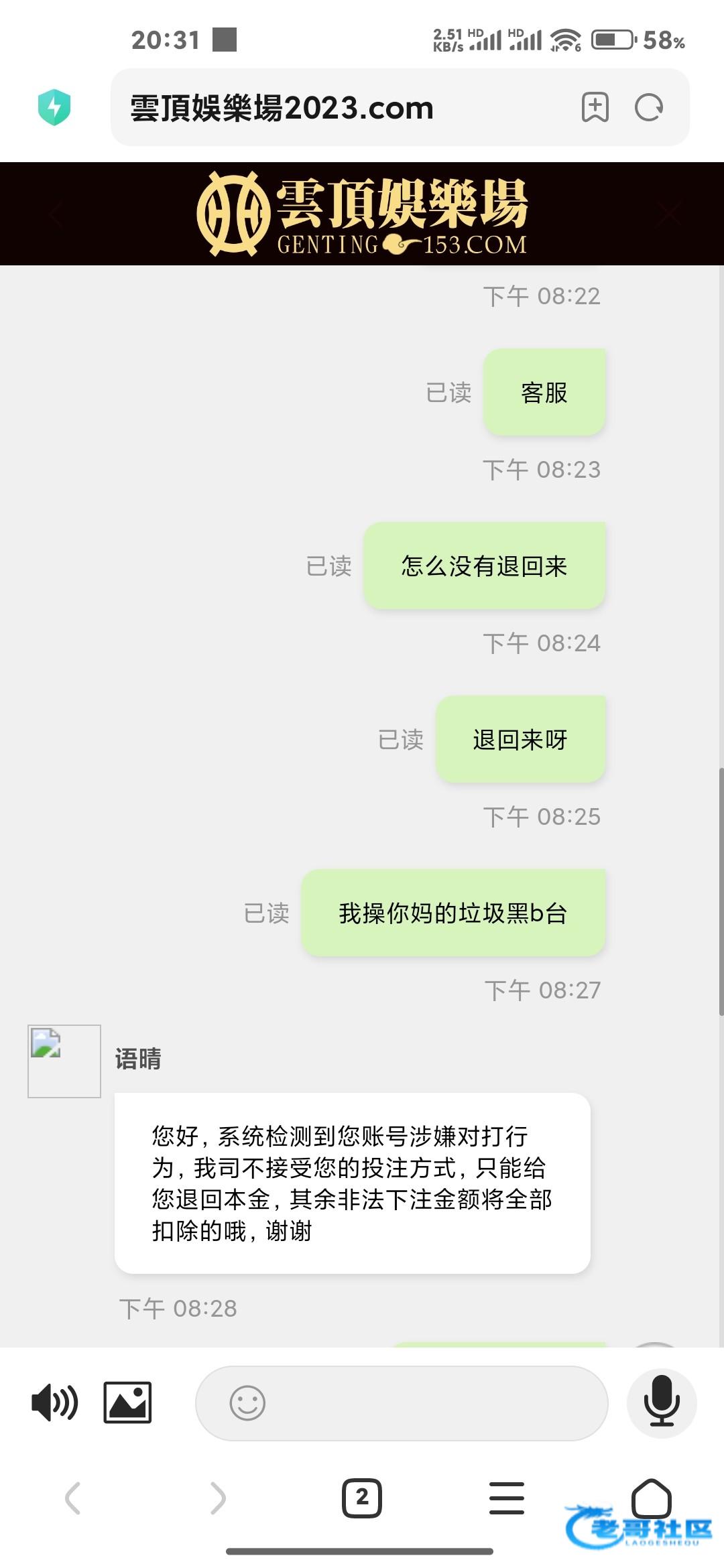Image resolution: width=724 pixels, height=1568 pixels.
Task: Go back to the previous webpage
Action: tap(73, 1498)
